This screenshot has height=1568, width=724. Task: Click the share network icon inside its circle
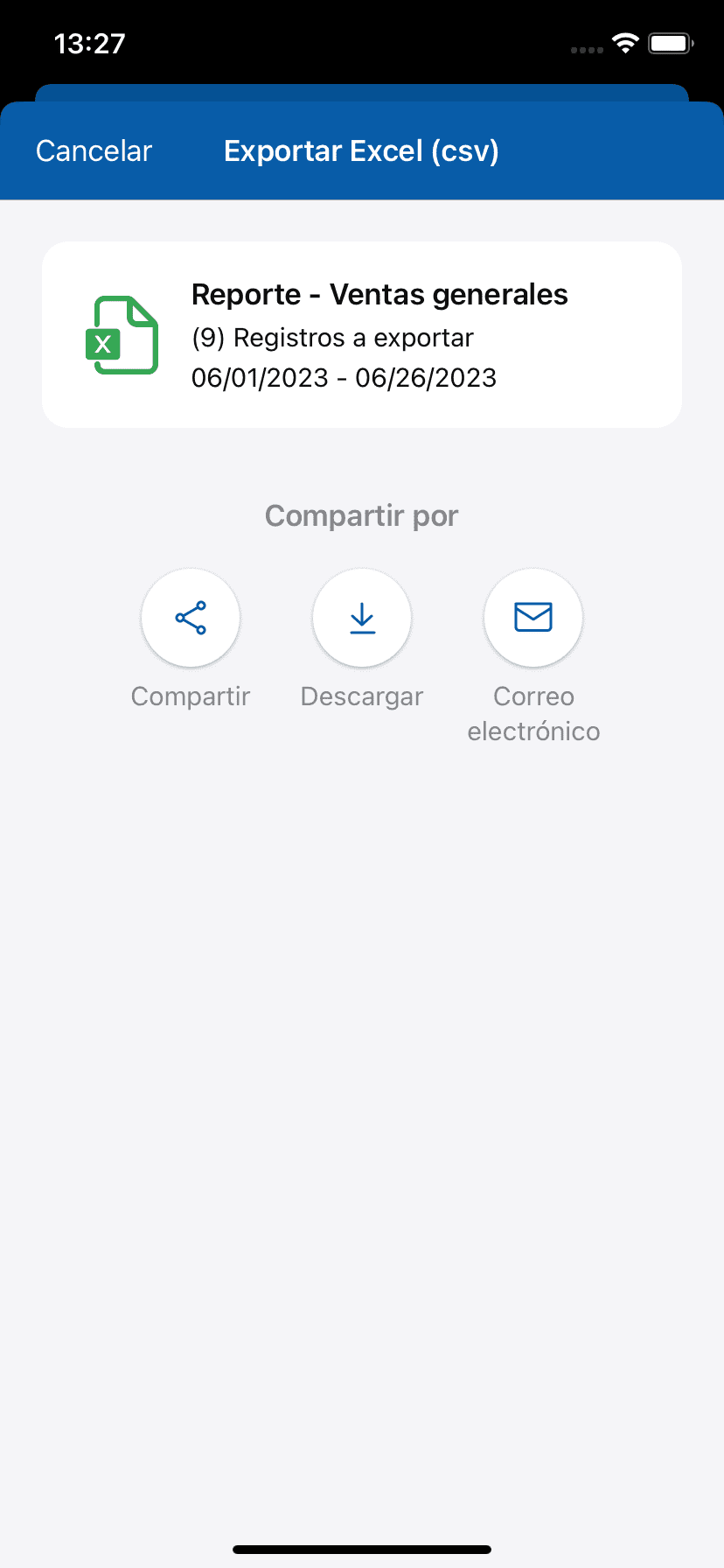[190, 618]
